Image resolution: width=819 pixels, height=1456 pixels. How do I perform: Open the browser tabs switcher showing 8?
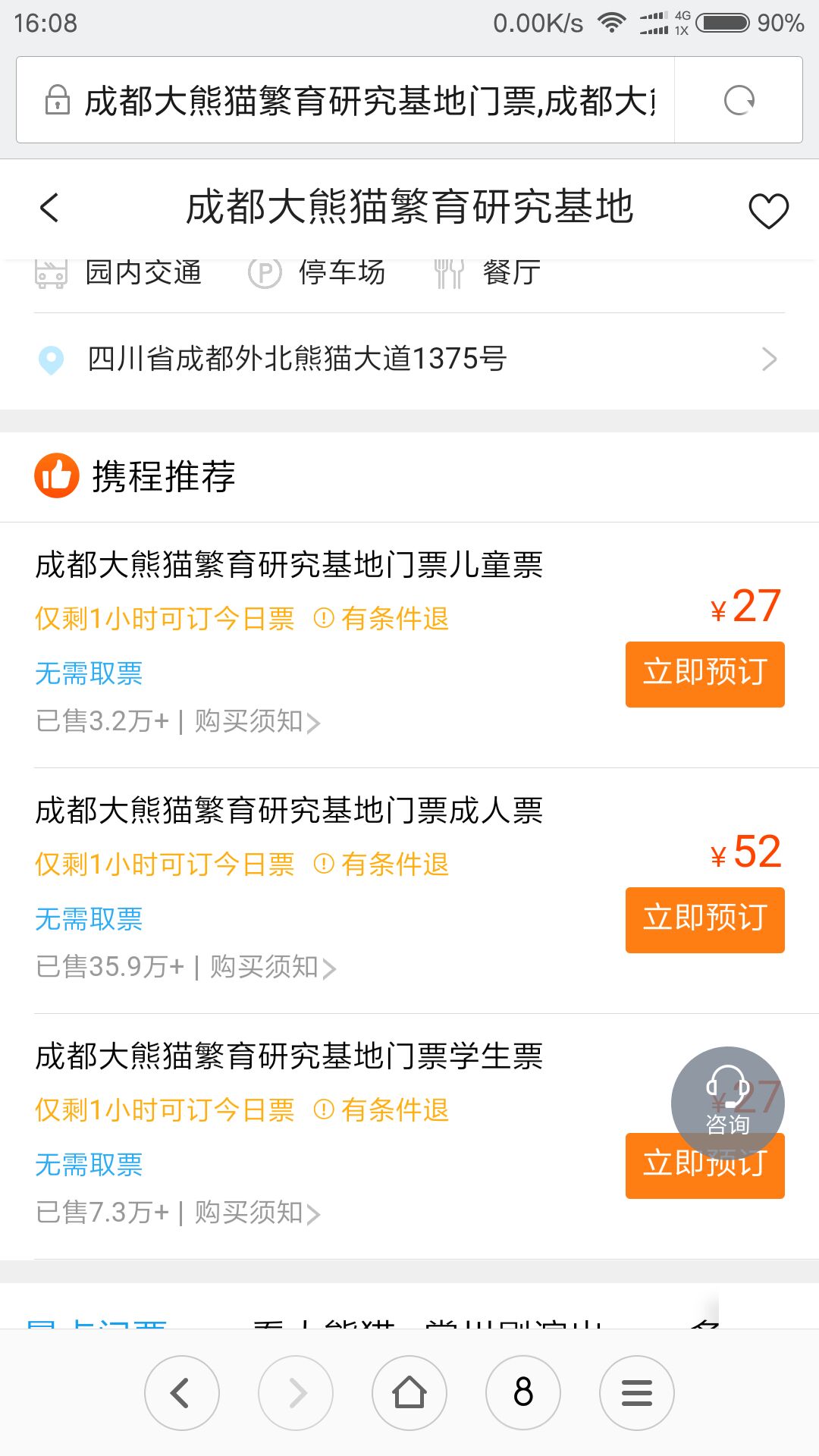pos(523,1393)
